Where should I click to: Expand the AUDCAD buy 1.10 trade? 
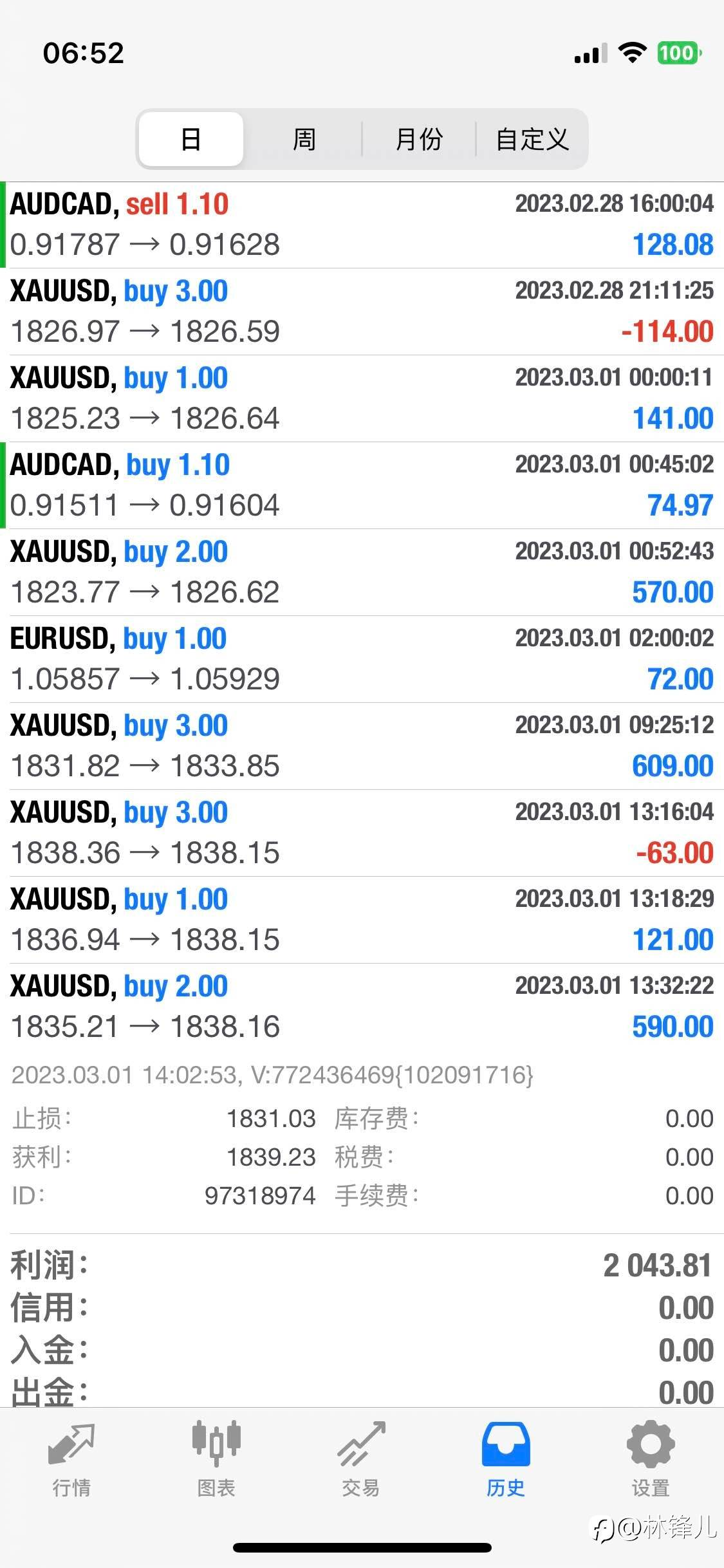[x=362, y=485]
